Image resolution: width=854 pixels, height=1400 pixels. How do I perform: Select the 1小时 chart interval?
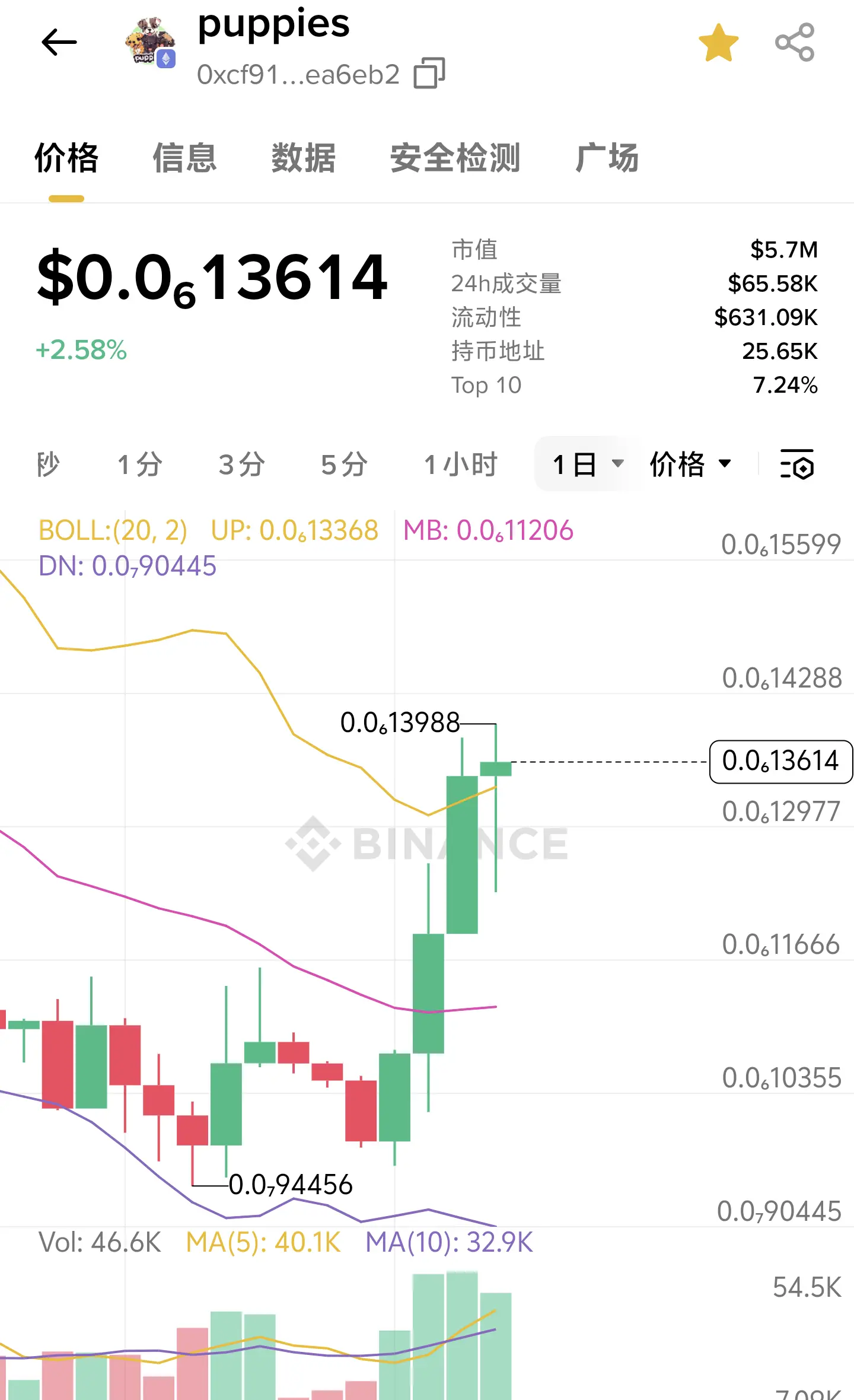[461, 464]
